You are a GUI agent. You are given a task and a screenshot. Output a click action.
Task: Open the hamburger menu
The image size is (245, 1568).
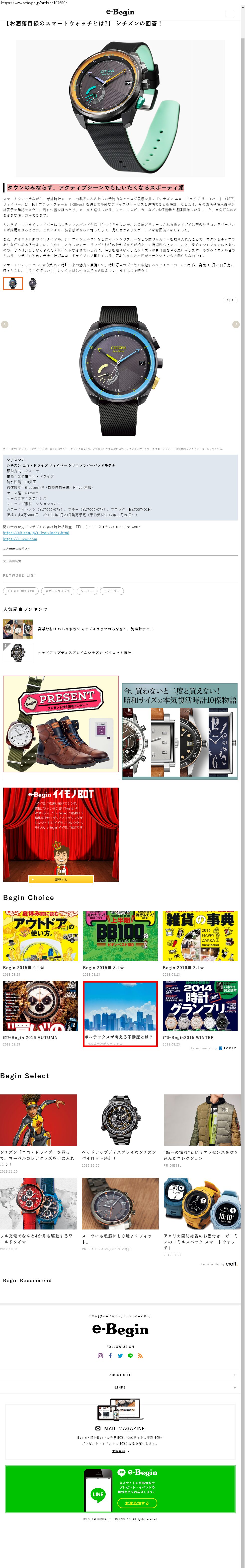tap(230, 13)
